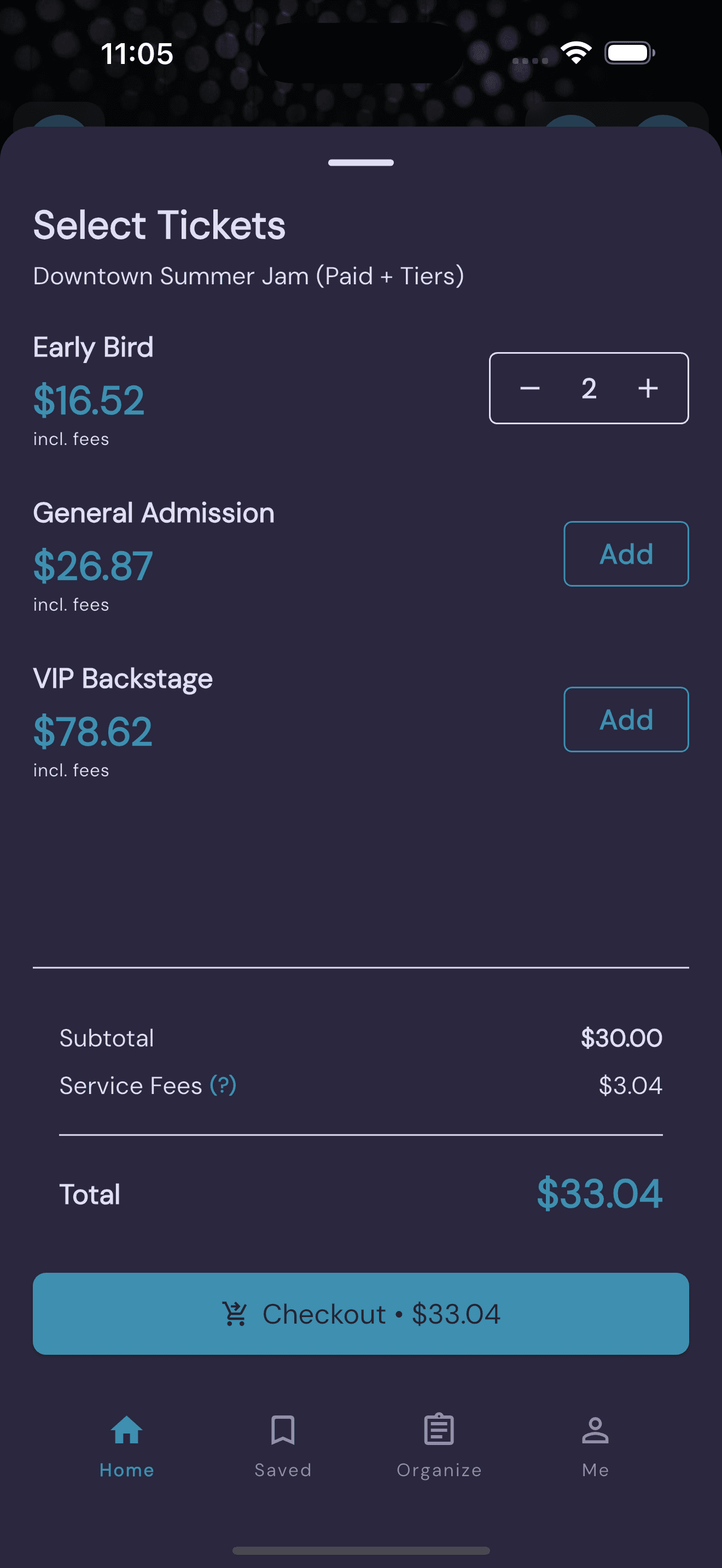
Task: Increase Early Bird quantity with plus
Action: 647,388
